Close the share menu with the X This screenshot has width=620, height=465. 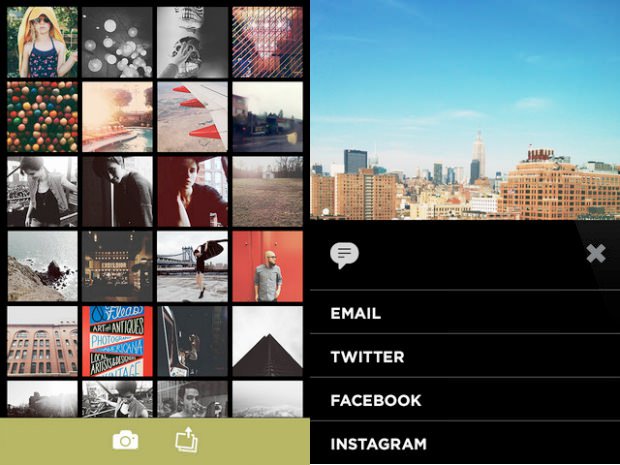click(596, 254)
